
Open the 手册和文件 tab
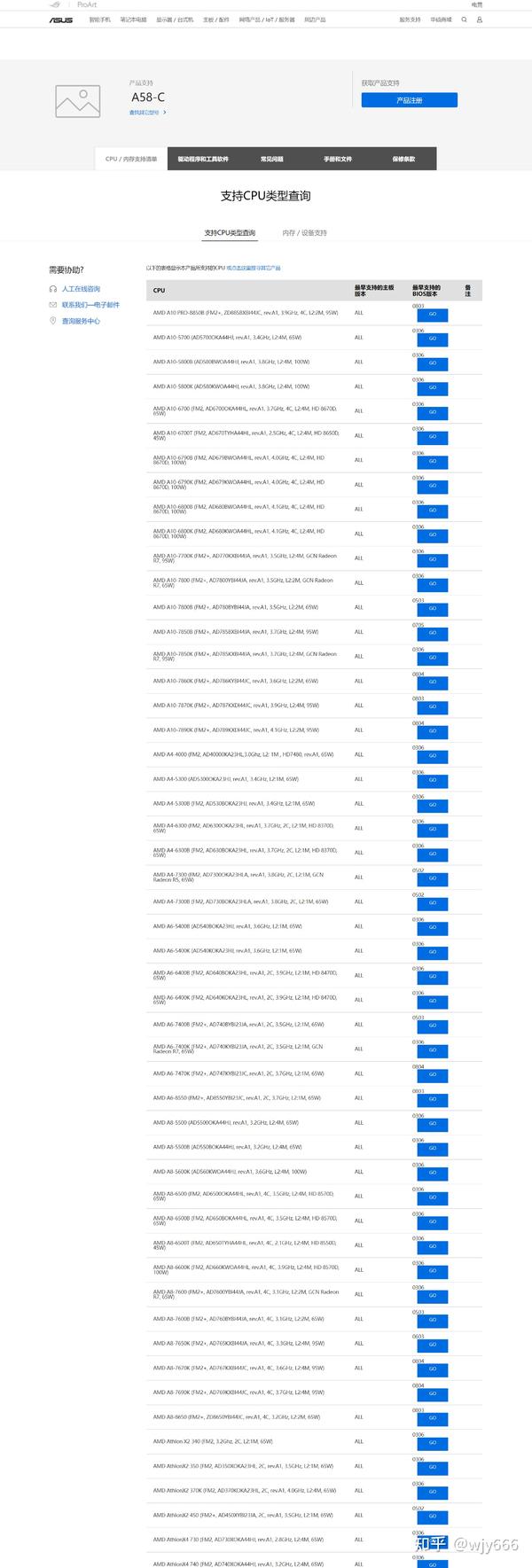pyautogui.click(x=338, y=159)
